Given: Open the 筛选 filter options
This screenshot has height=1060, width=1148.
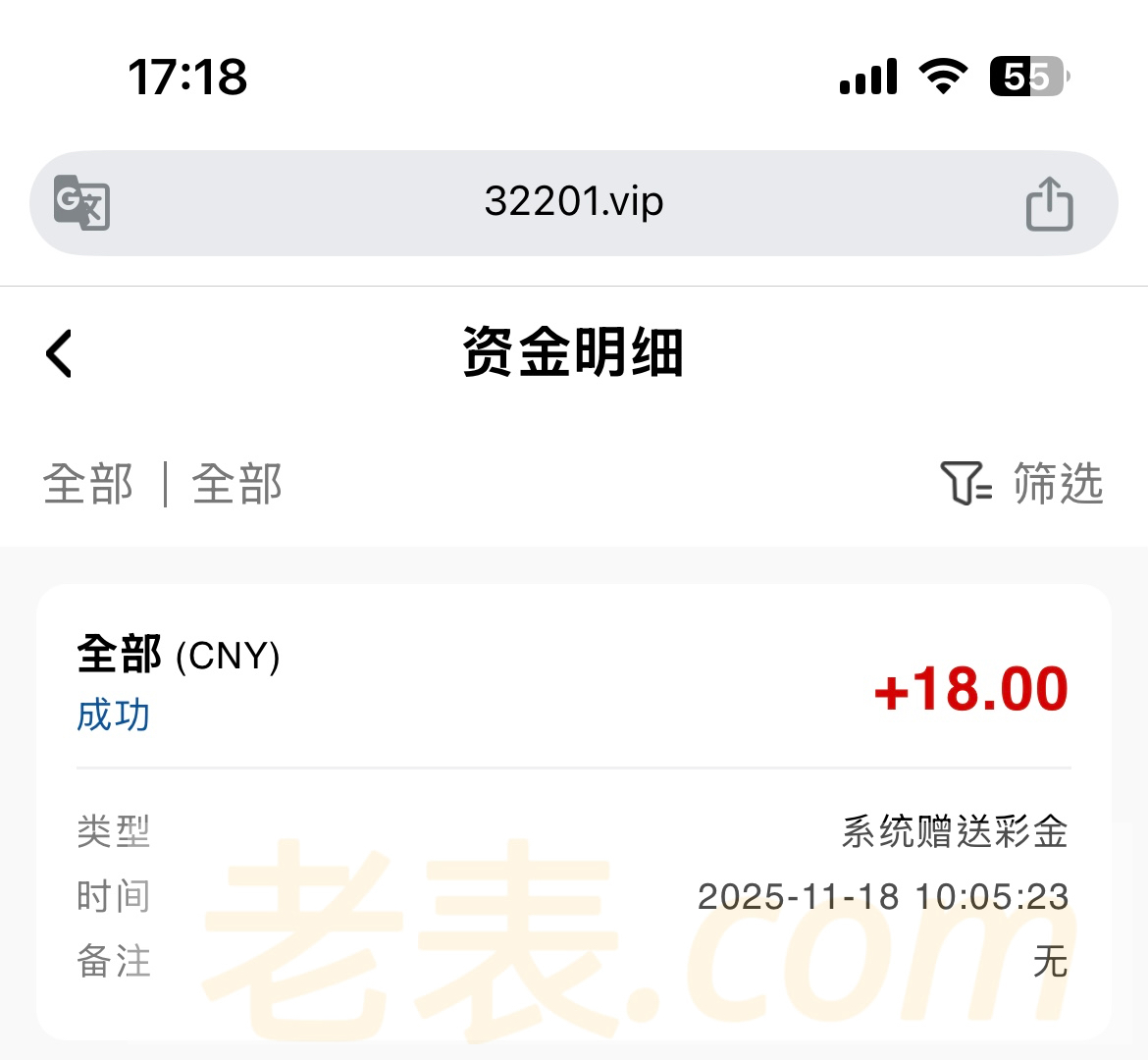Looking at the screenshot, I should [x=1022, y=484].
